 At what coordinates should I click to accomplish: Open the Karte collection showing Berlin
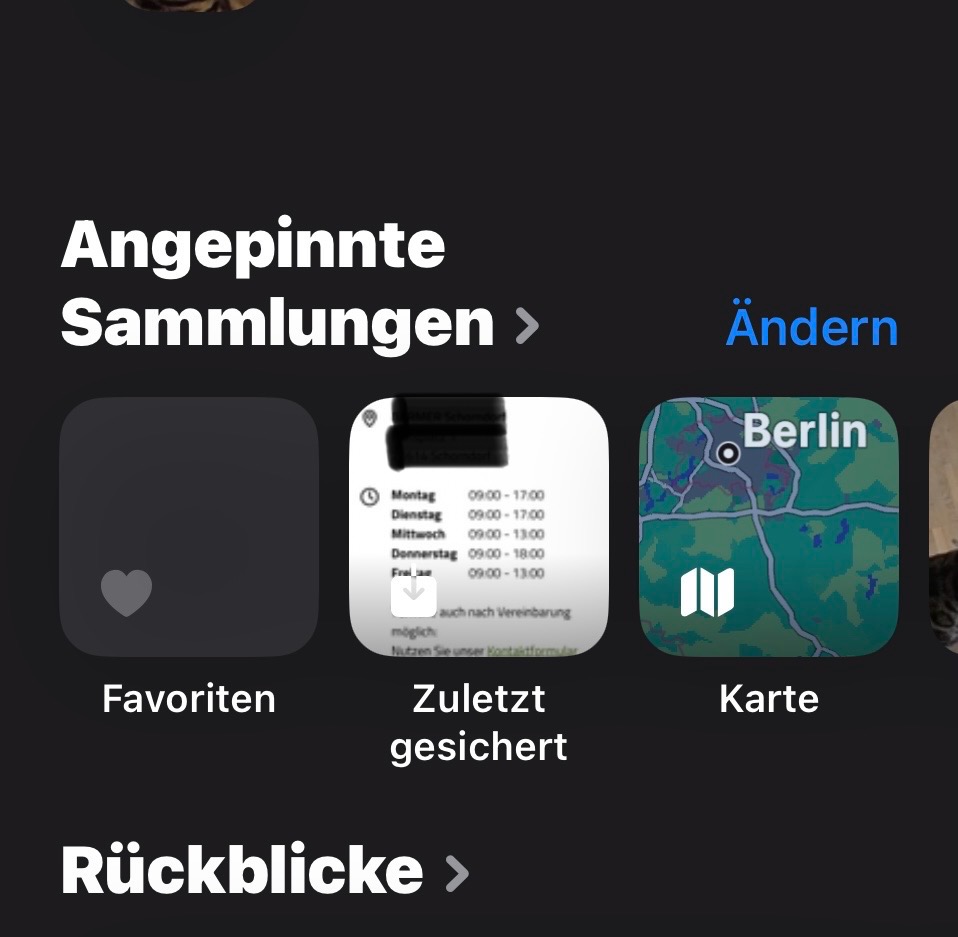768,527
